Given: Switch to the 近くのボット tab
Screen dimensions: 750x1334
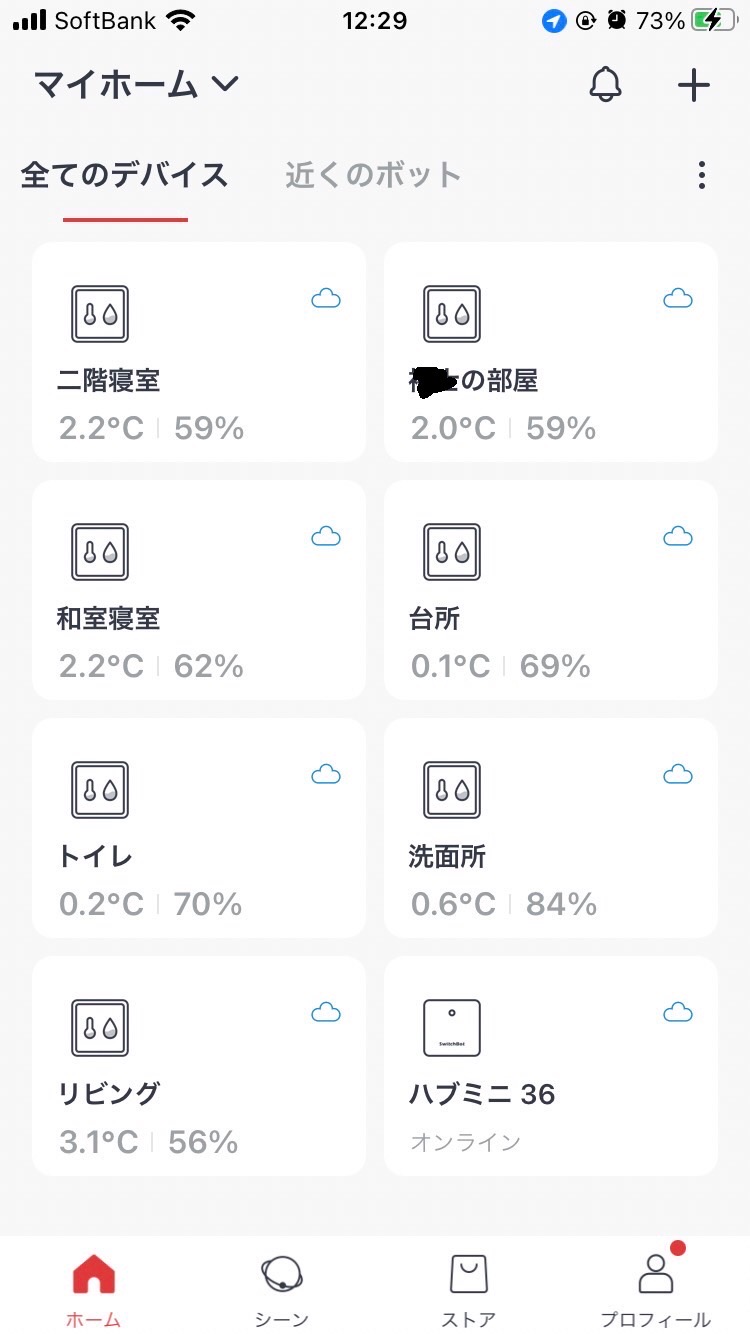Looking at the screenshot, I should (x=373, y=175).
